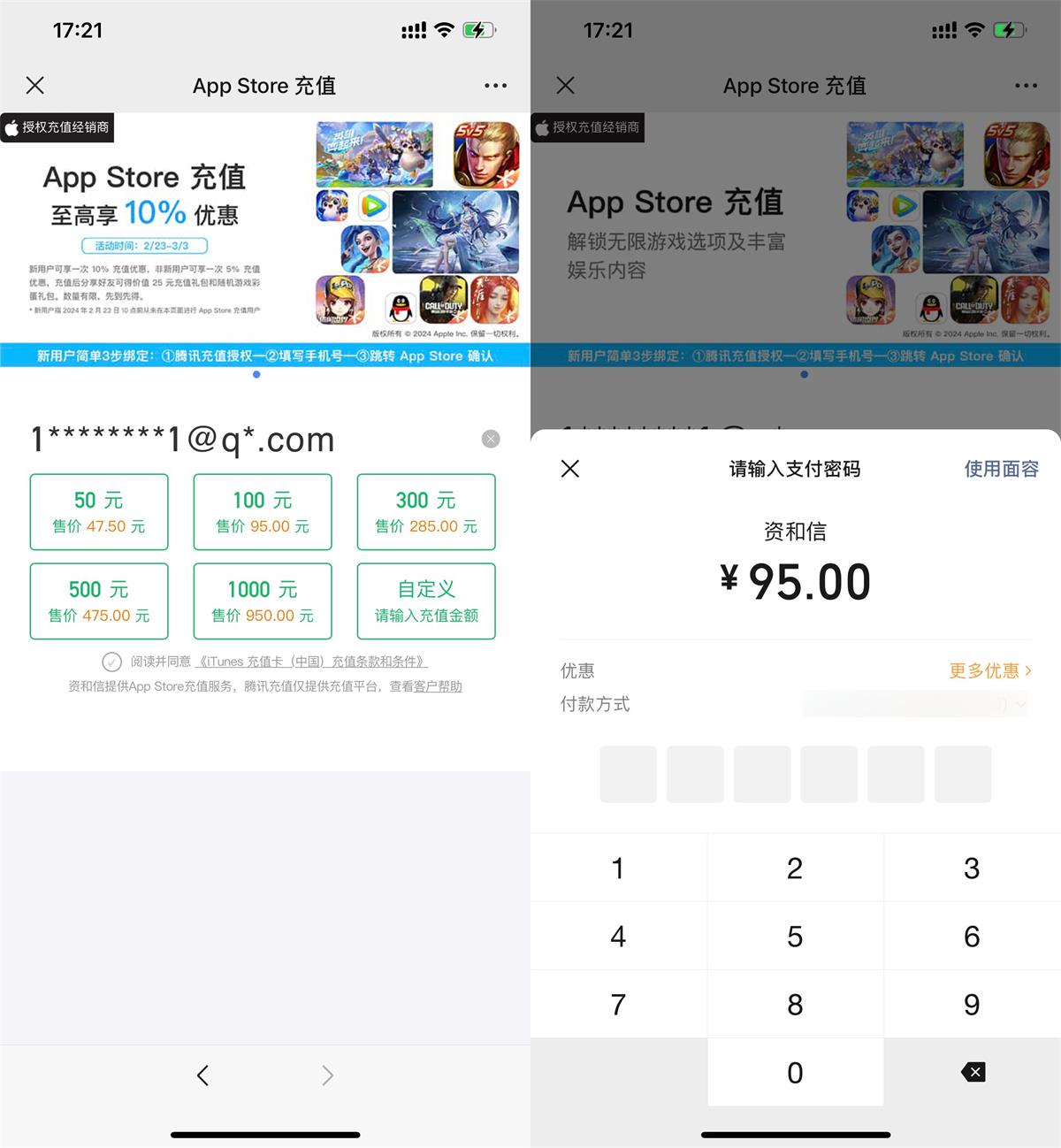The width and height of the screenshot is (1061, 1148).
Task: Choose the 100 元 recharge amount
Action: (263, 512)
